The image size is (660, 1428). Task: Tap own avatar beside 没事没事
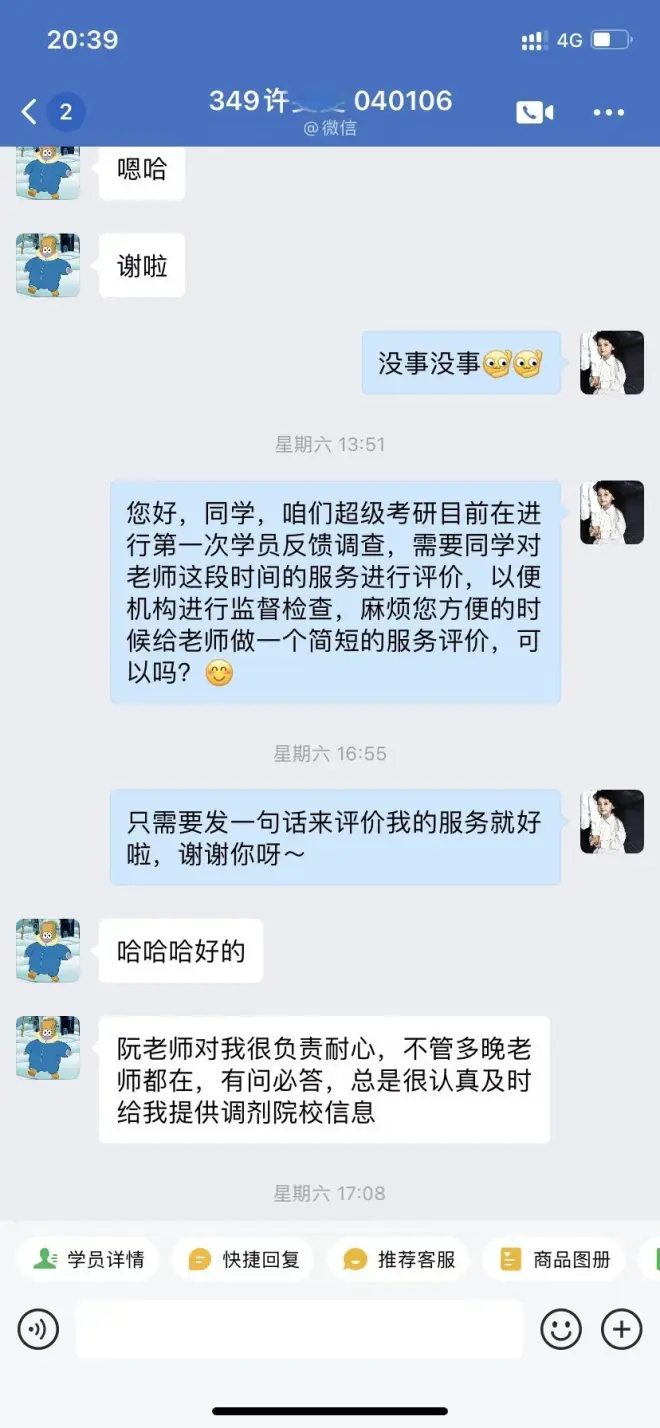click(612, 362)
